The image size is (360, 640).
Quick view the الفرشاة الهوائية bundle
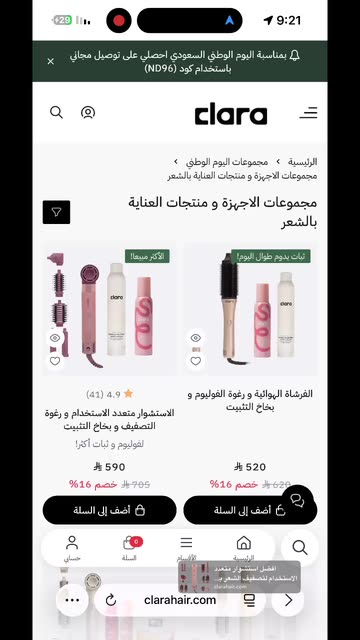click(196, 338)
